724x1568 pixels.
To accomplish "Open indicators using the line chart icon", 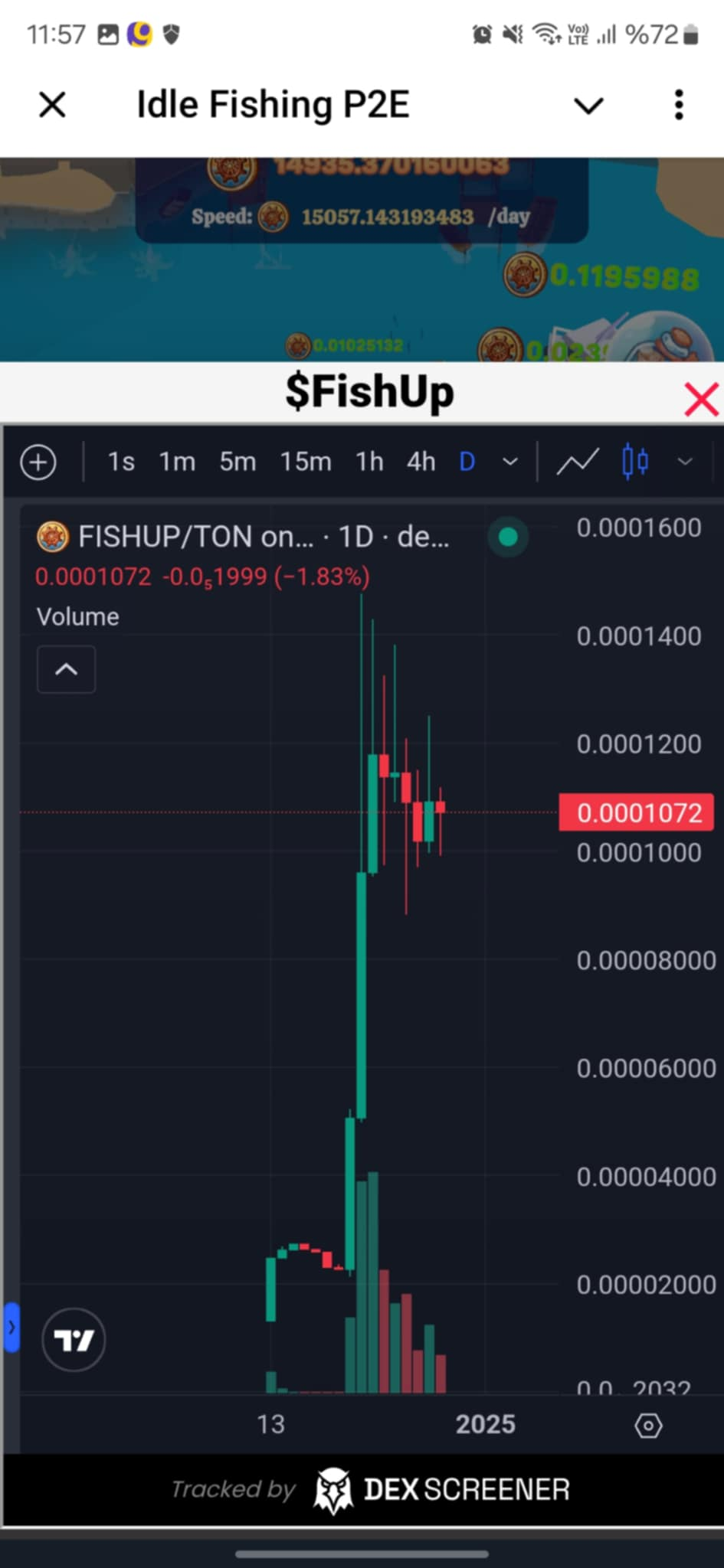I will 577,462.
